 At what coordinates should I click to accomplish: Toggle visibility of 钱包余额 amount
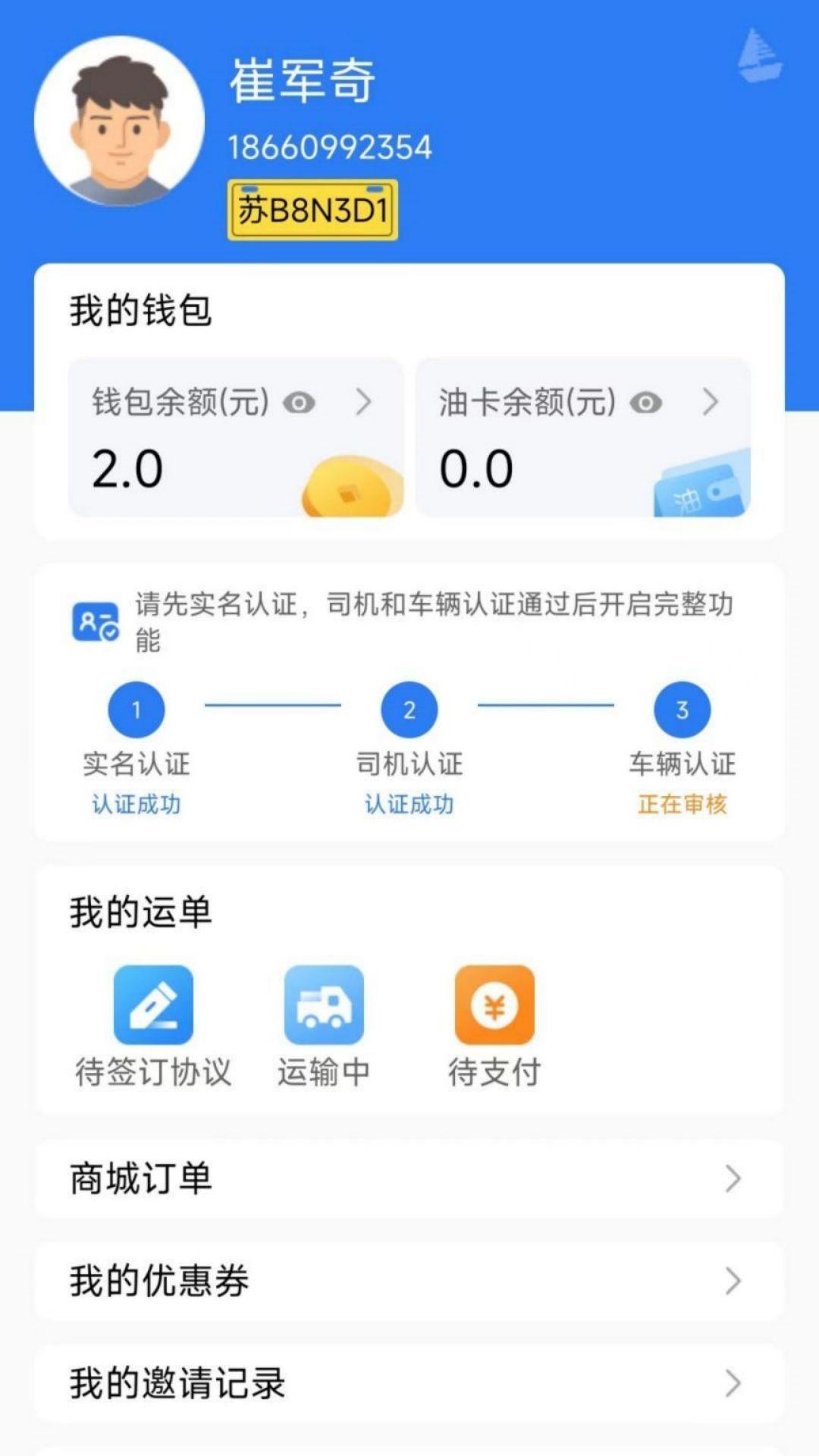tap(299, 403)
